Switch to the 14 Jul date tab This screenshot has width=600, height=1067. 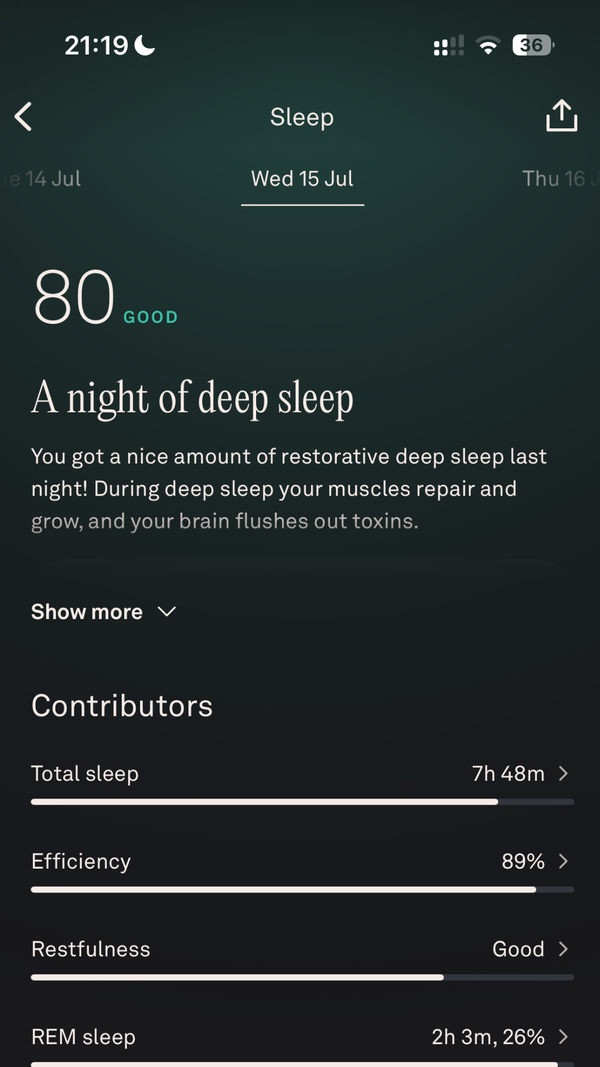(41, 179)
